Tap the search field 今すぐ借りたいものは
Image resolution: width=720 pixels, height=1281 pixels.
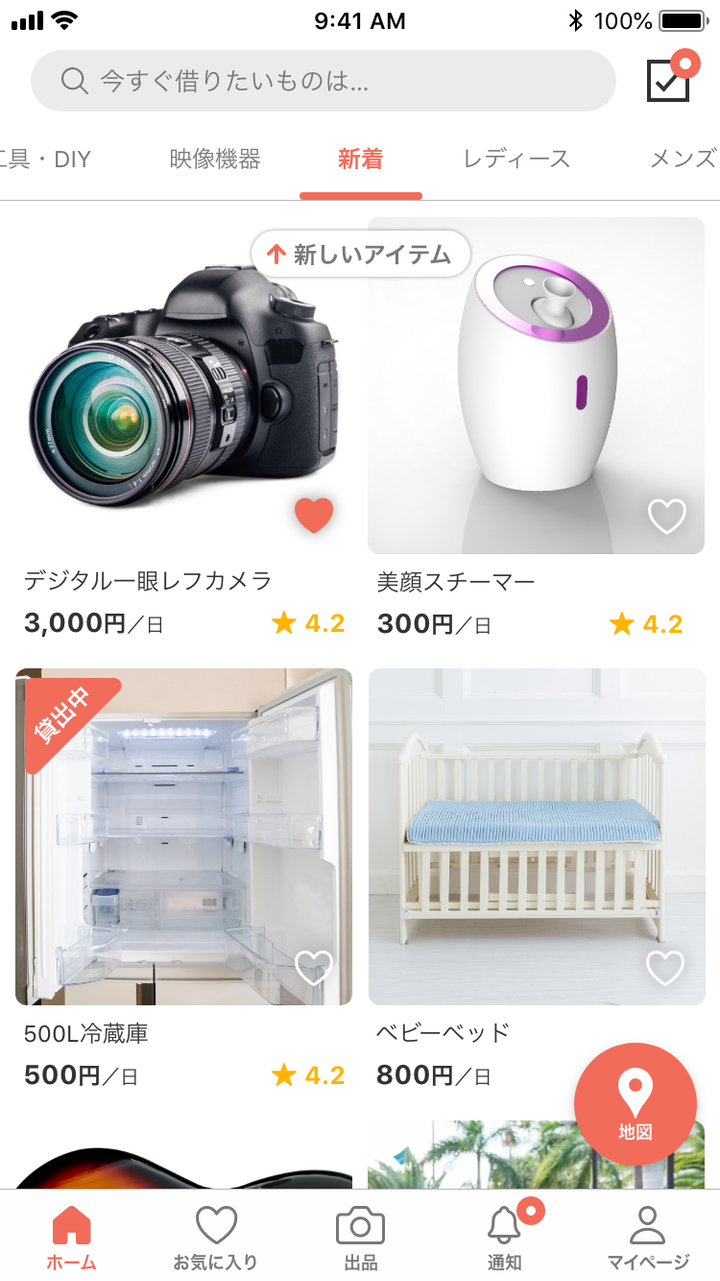pos(323,81)
